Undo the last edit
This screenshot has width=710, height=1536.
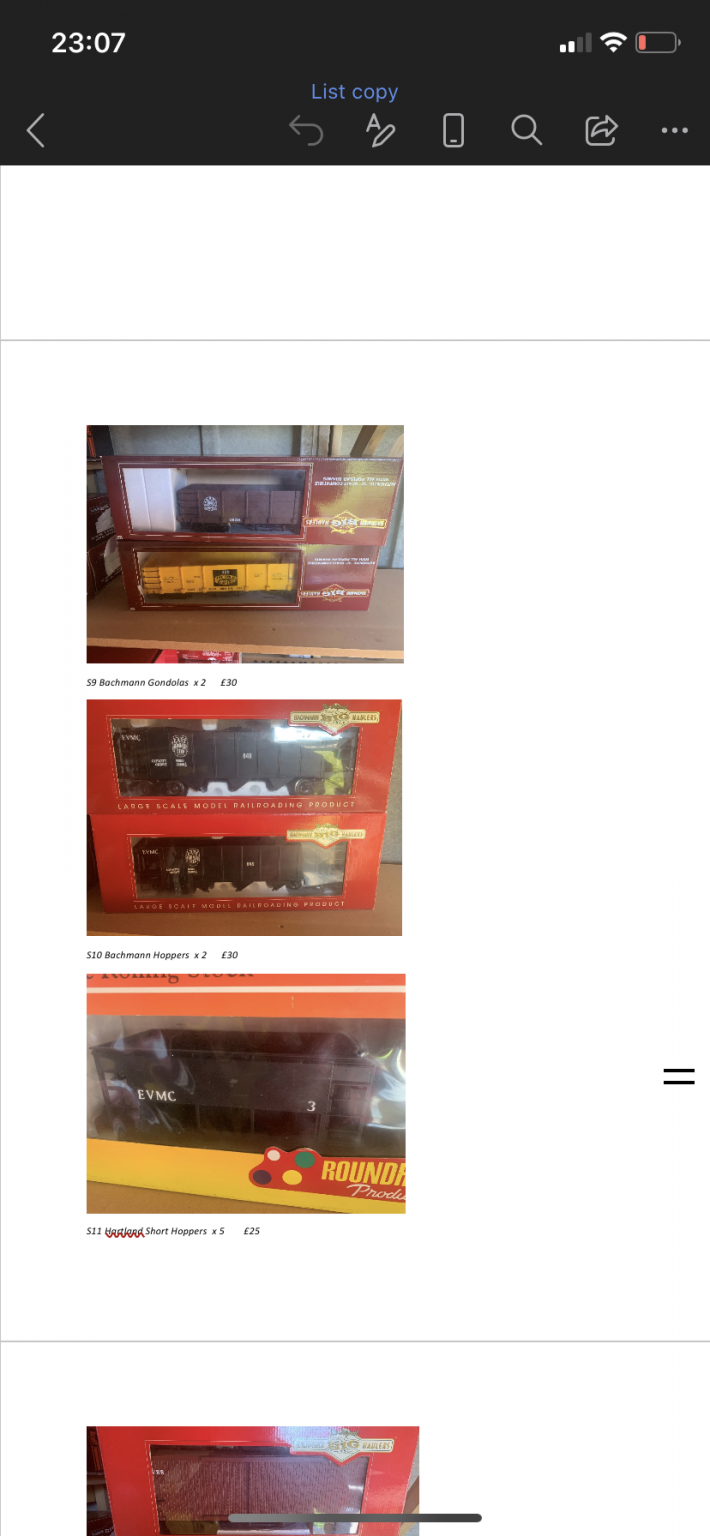click(x=306, y=130)
